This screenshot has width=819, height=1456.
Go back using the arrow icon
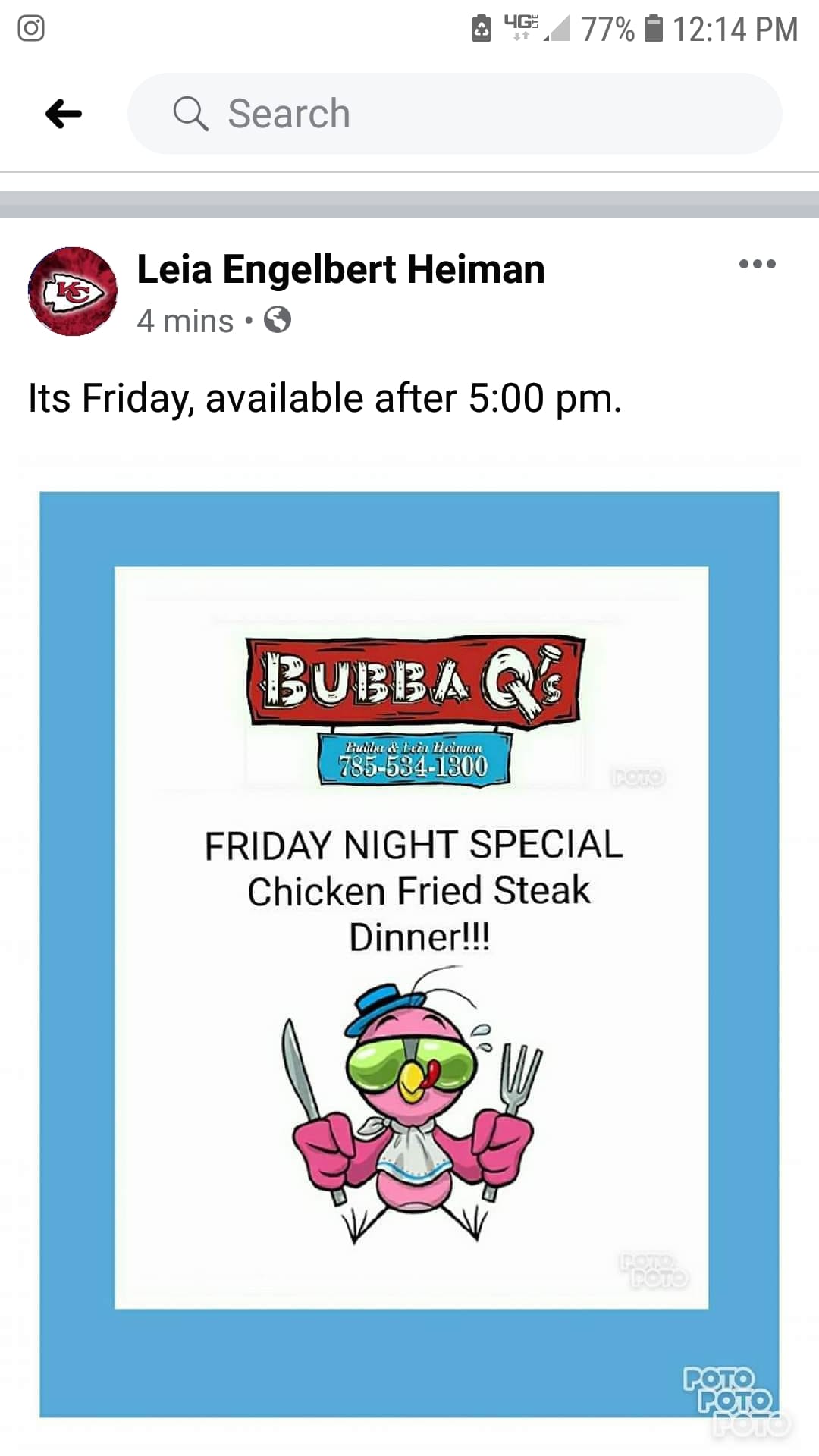(64, 115)
